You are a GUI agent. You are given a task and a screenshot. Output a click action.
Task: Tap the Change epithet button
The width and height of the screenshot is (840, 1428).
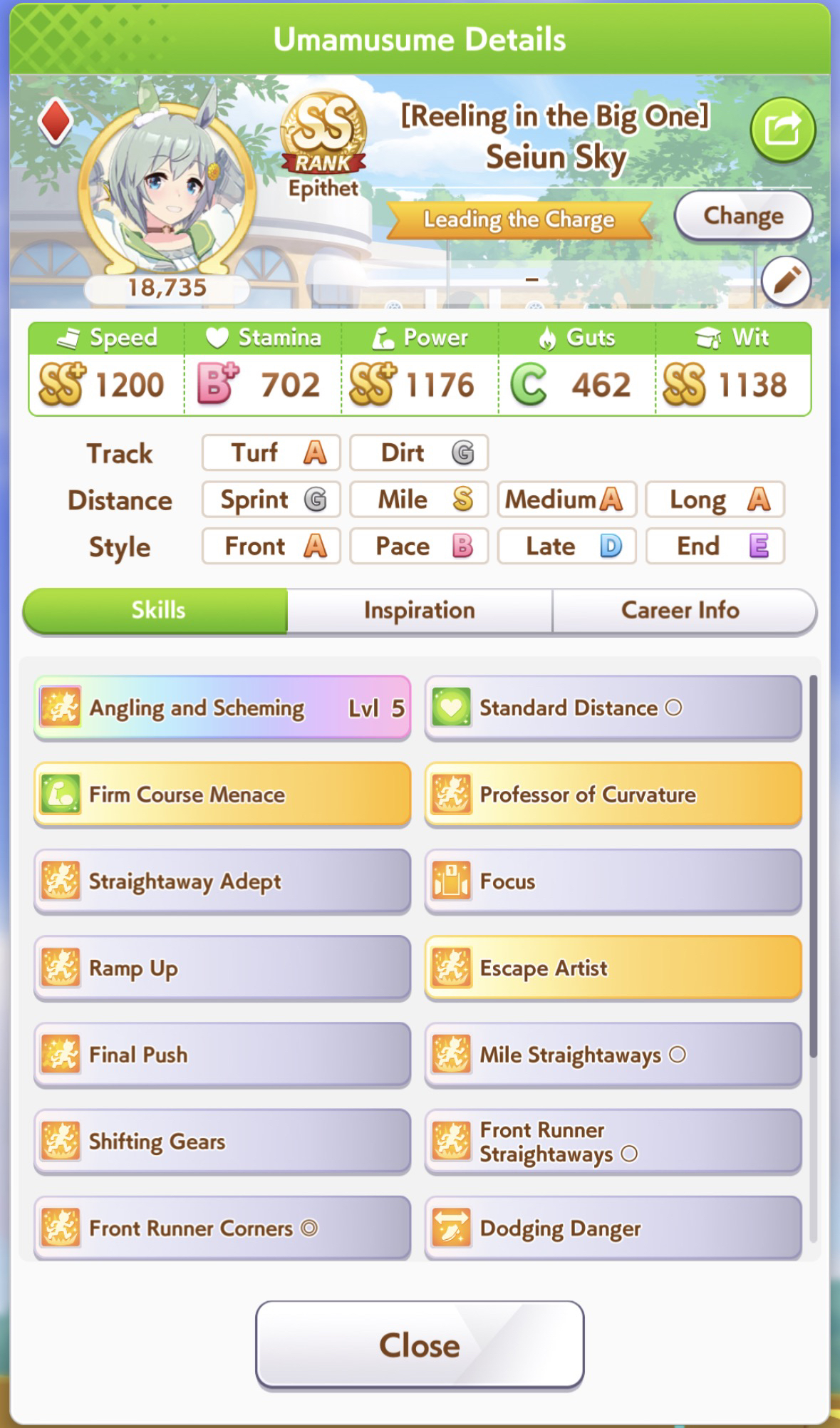click(x=743, y=216)
